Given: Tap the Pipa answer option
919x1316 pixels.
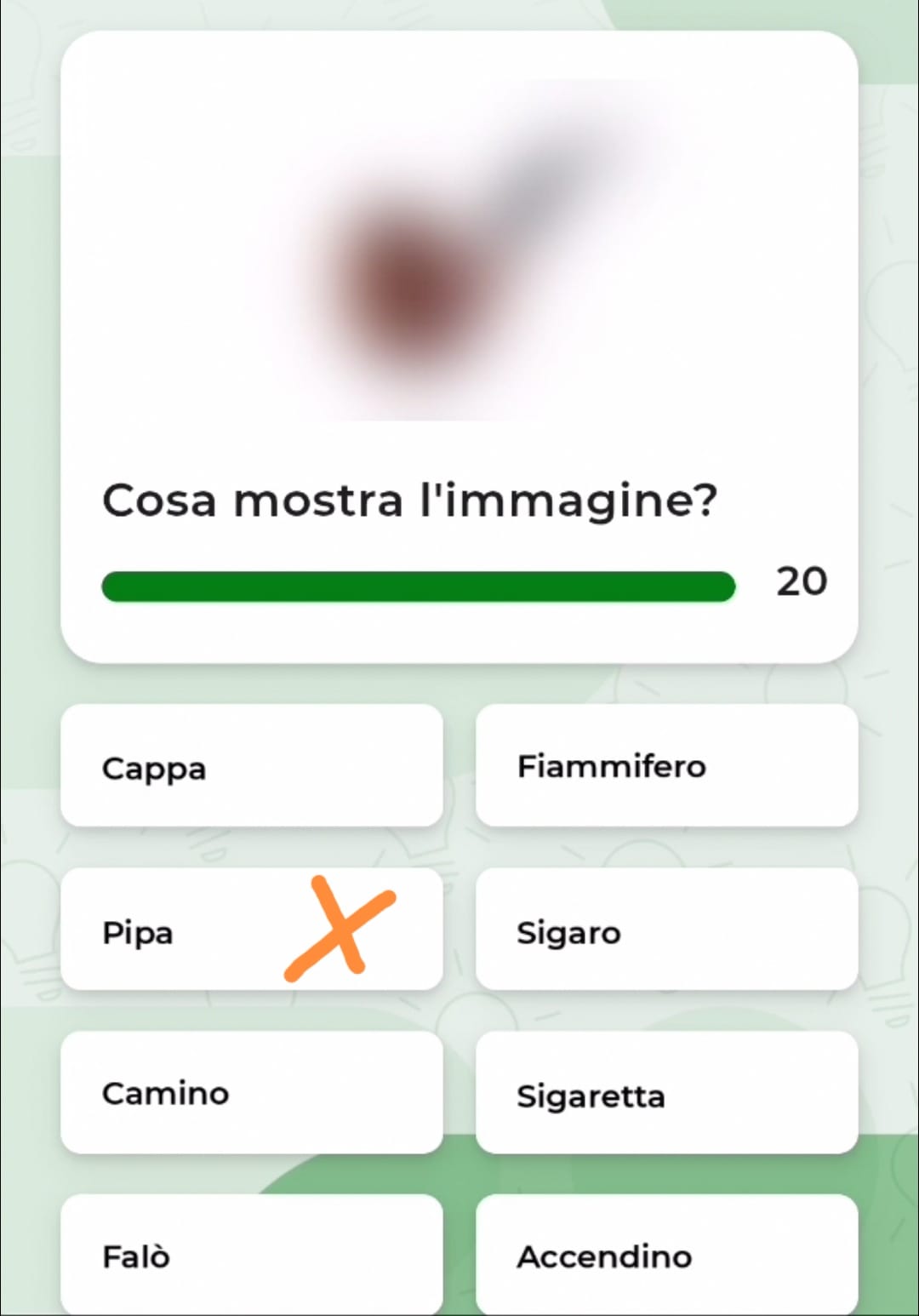Looking at the screenshot, I should [x=251, y=930].
